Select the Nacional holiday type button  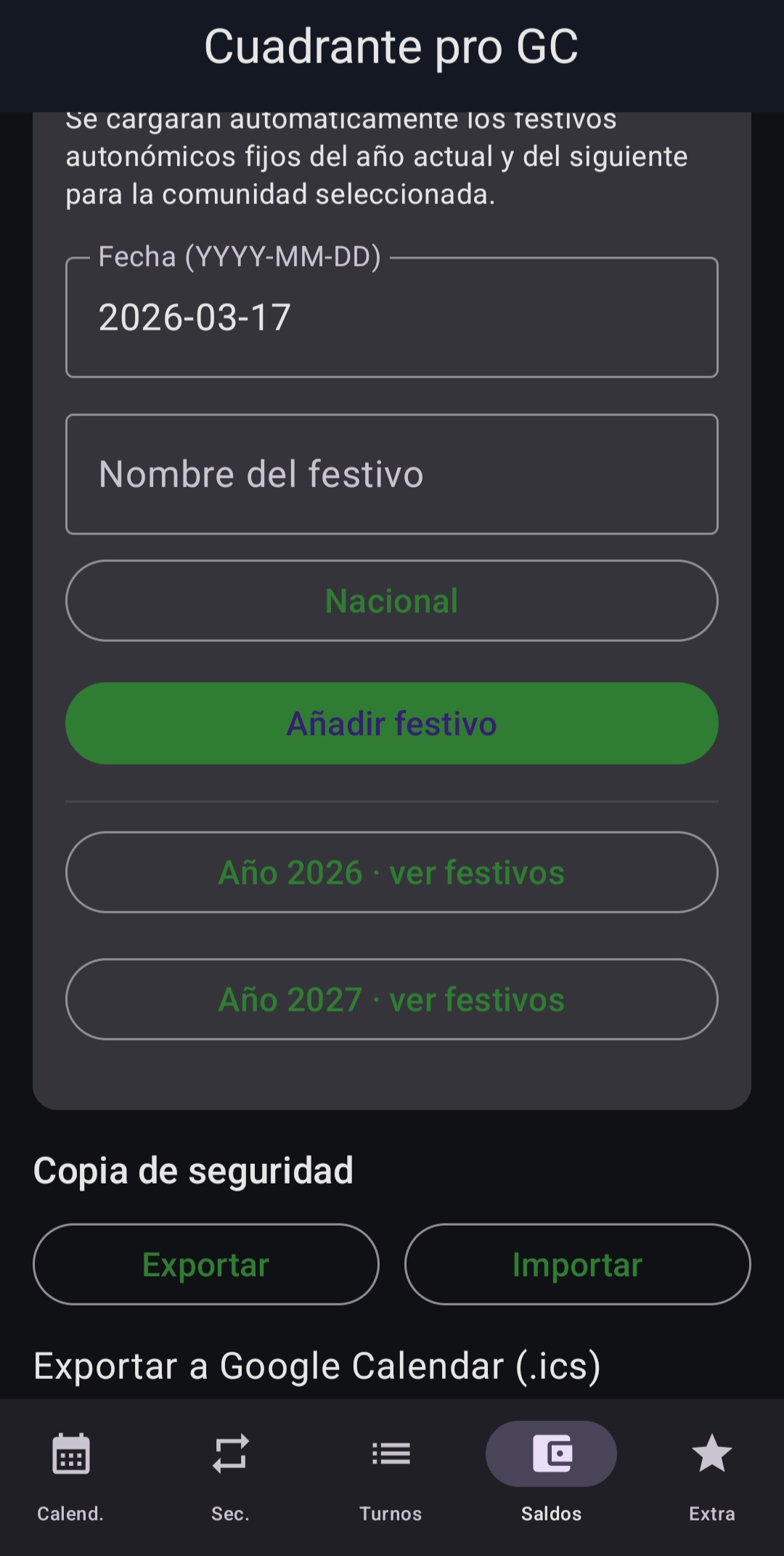(392, 600)
